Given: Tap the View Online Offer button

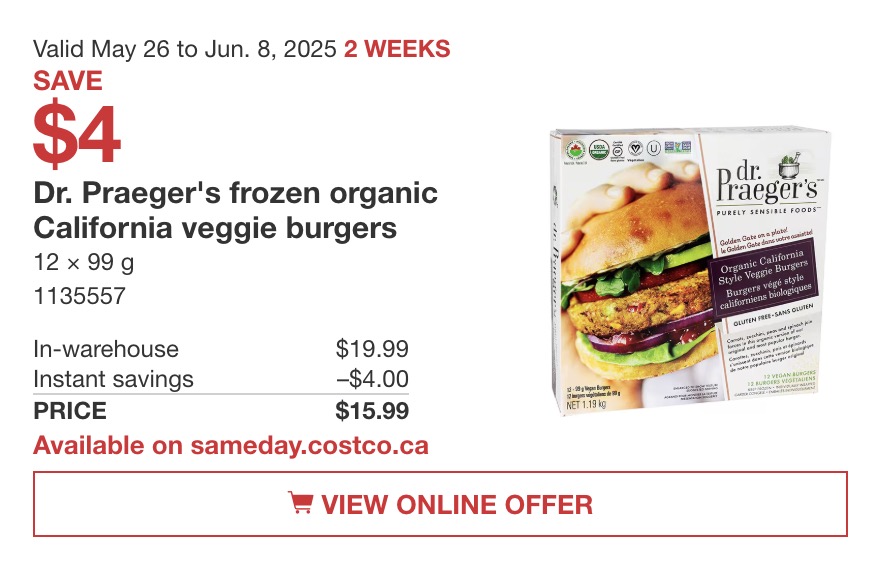Looking at the screenshot, I should pyautogui.click(x=440, y=504).
